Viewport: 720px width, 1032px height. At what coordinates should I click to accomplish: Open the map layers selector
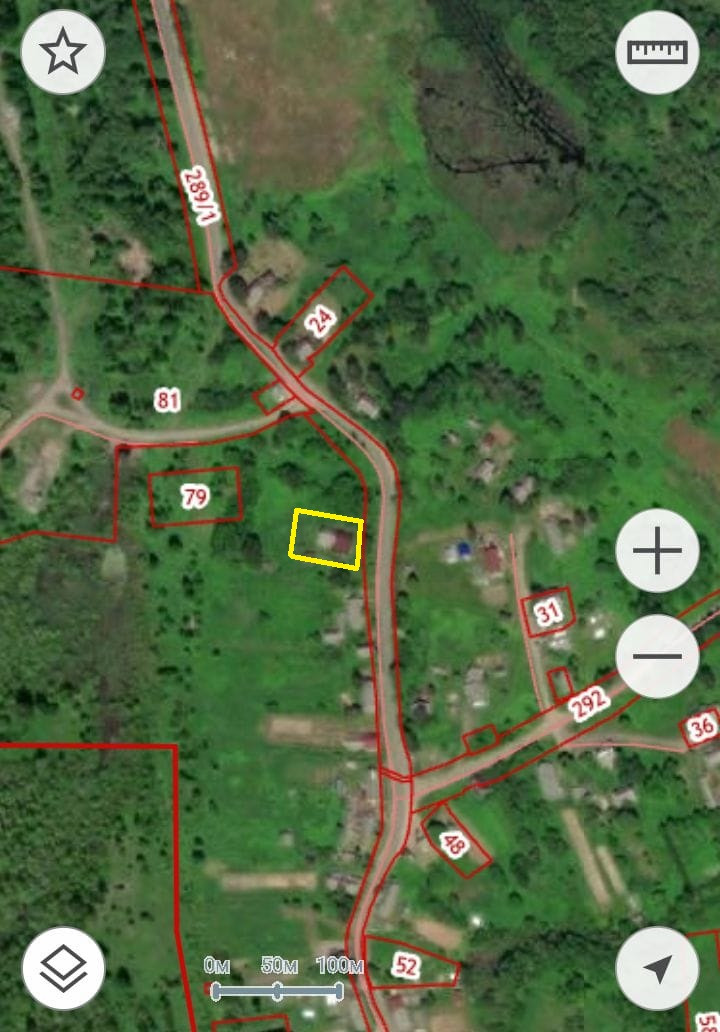coord(64,967)
